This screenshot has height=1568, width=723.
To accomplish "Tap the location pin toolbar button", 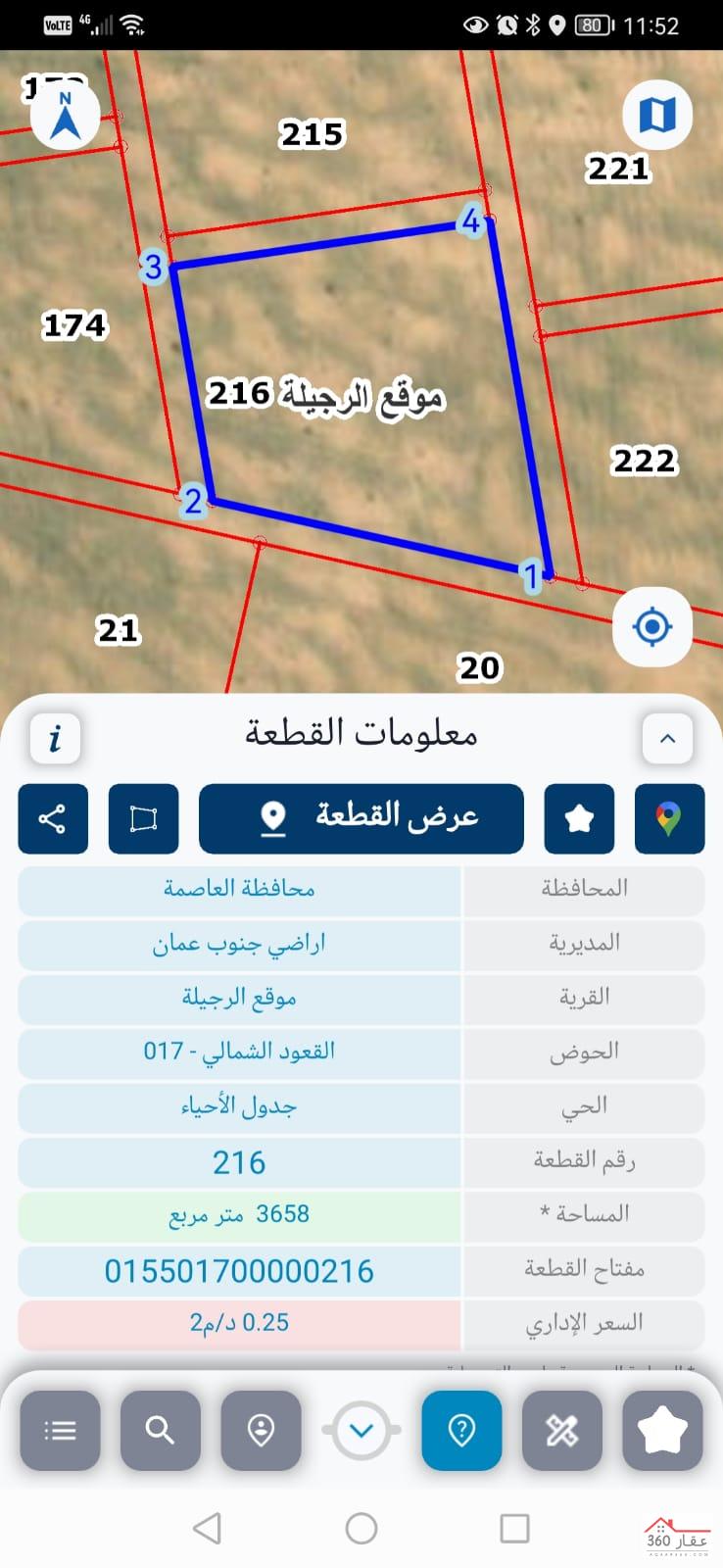I will [x=261, y=1431].
